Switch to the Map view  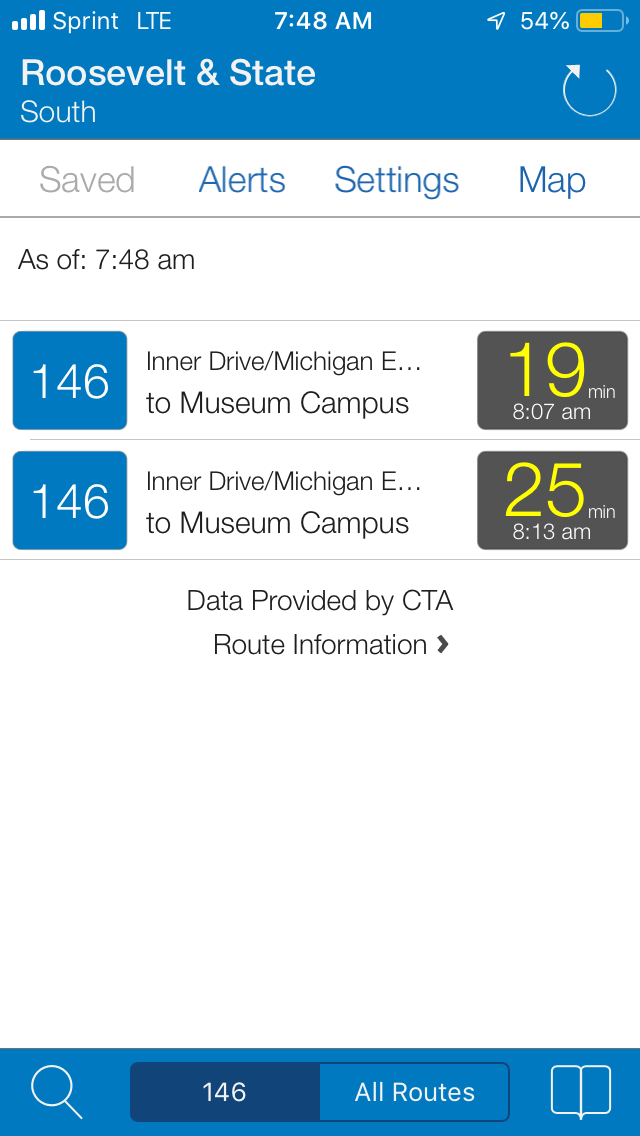click(551, 180)
